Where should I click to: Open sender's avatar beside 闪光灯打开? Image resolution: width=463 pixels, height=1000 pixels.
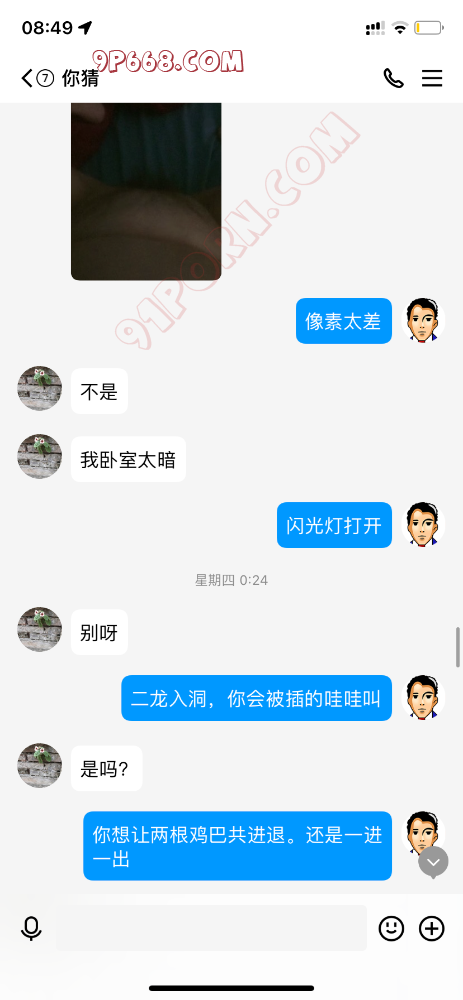point(424,524)
